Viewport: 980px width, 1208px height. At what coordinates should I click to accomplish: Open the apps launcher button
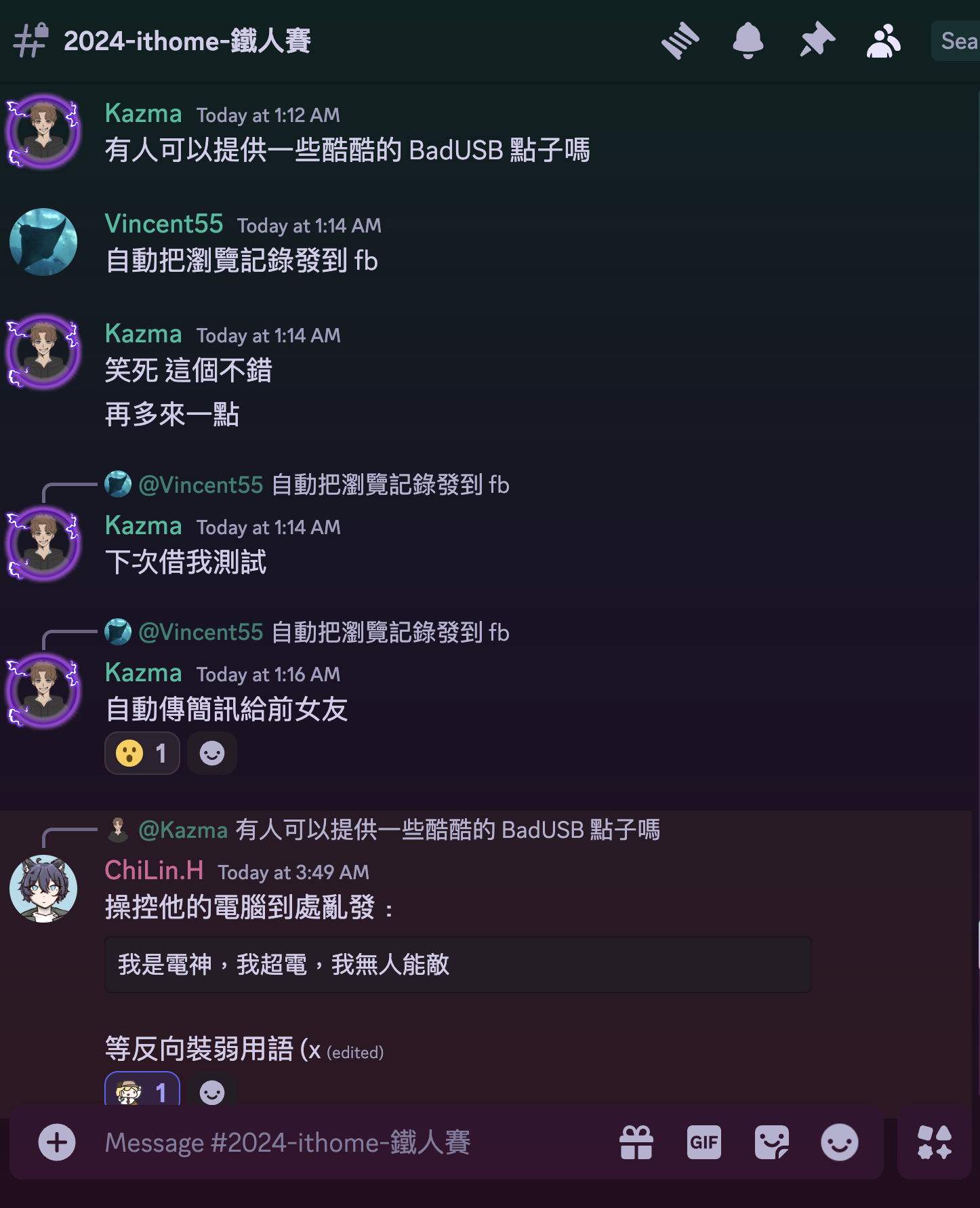(935, 1142)
